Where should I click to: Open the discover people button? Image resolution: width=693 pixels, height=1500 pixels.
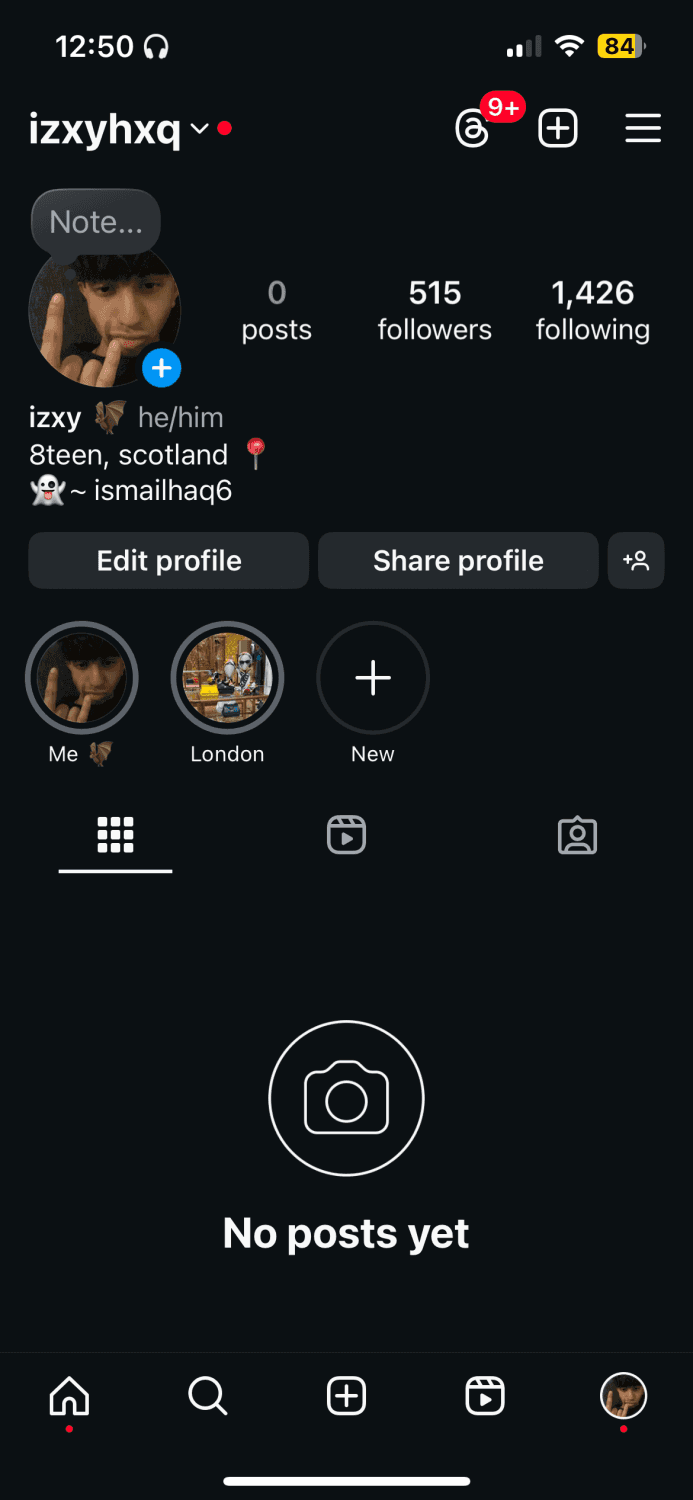(x=636, y=561)
